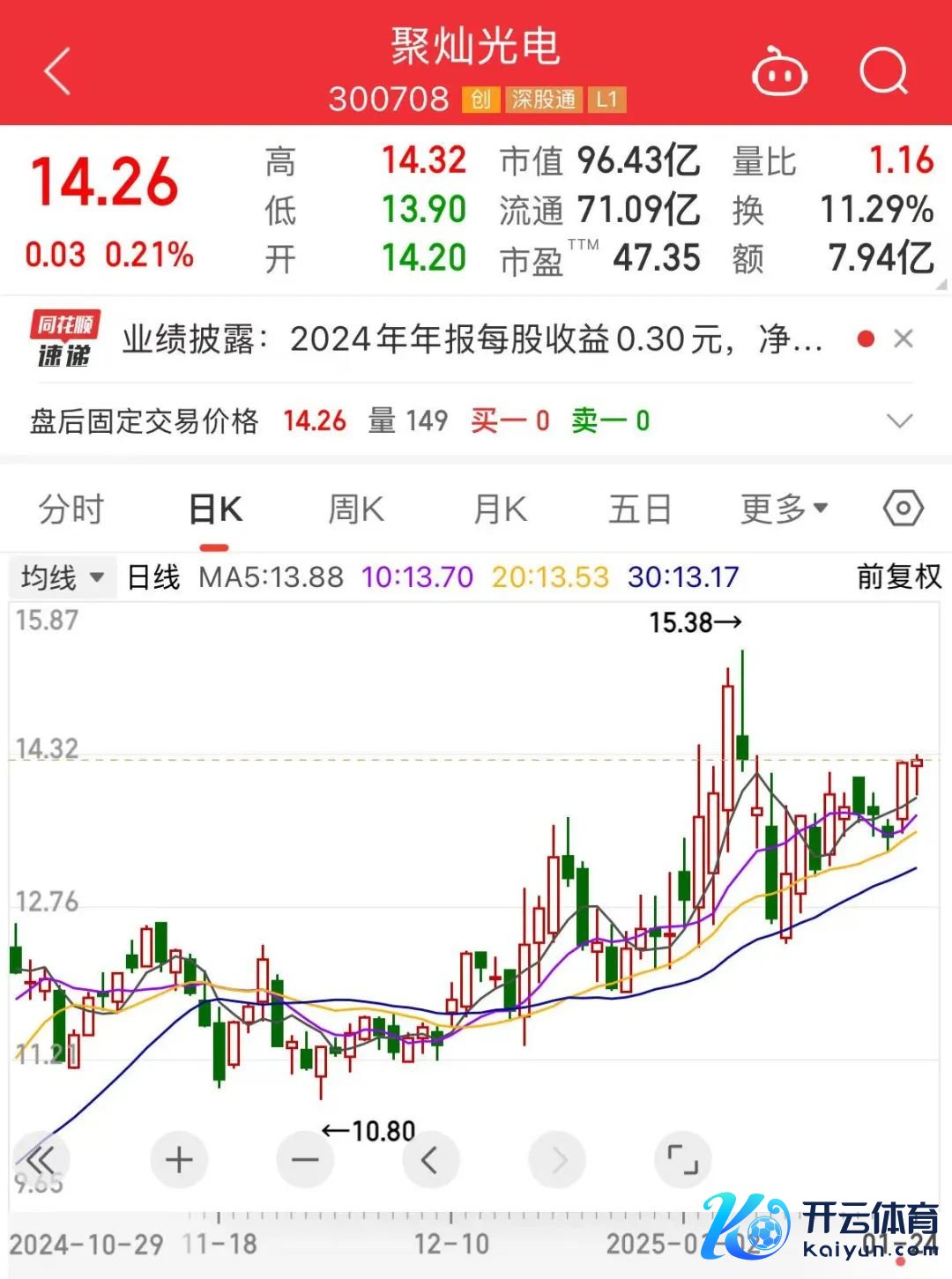Move chart to earlier candles
This screenshot has width=952, height=1279.
pos(430,1160)
